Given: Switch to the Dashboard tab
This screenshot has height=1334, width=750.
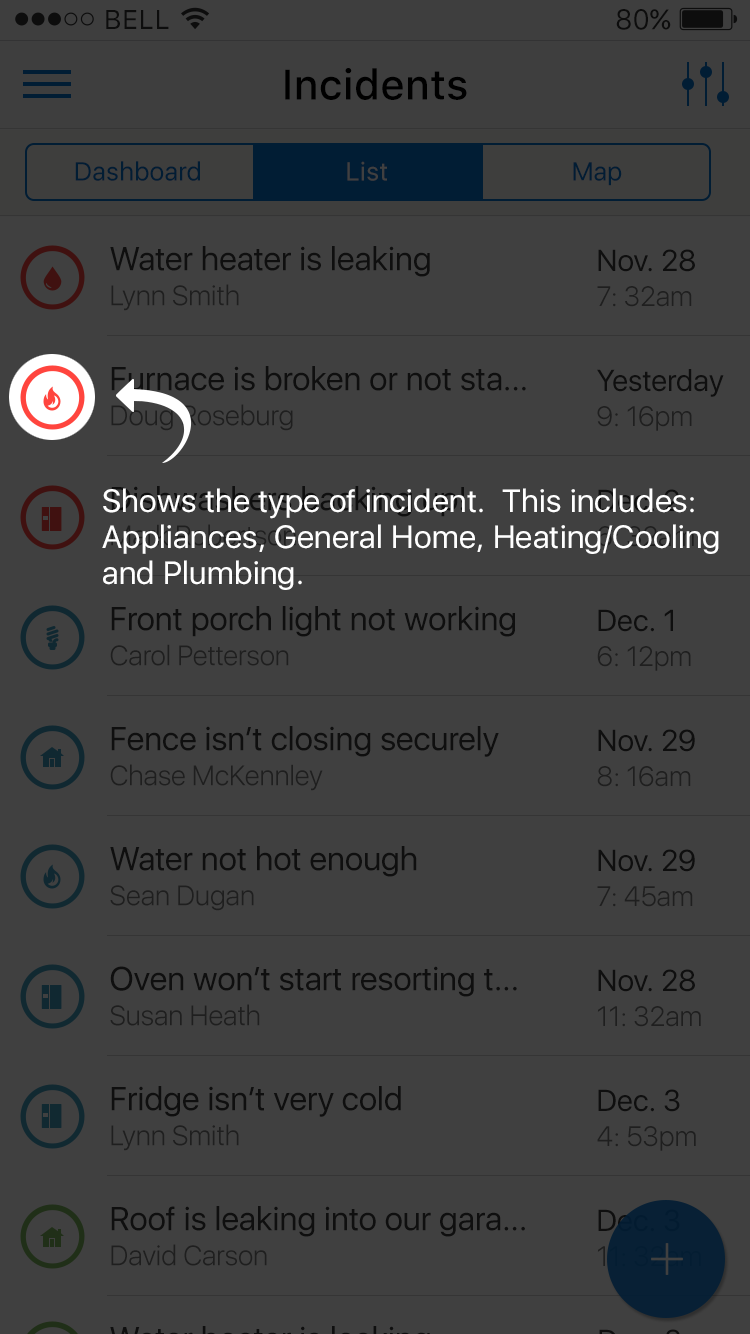Looking at the screenshot, I should point(138,172).
